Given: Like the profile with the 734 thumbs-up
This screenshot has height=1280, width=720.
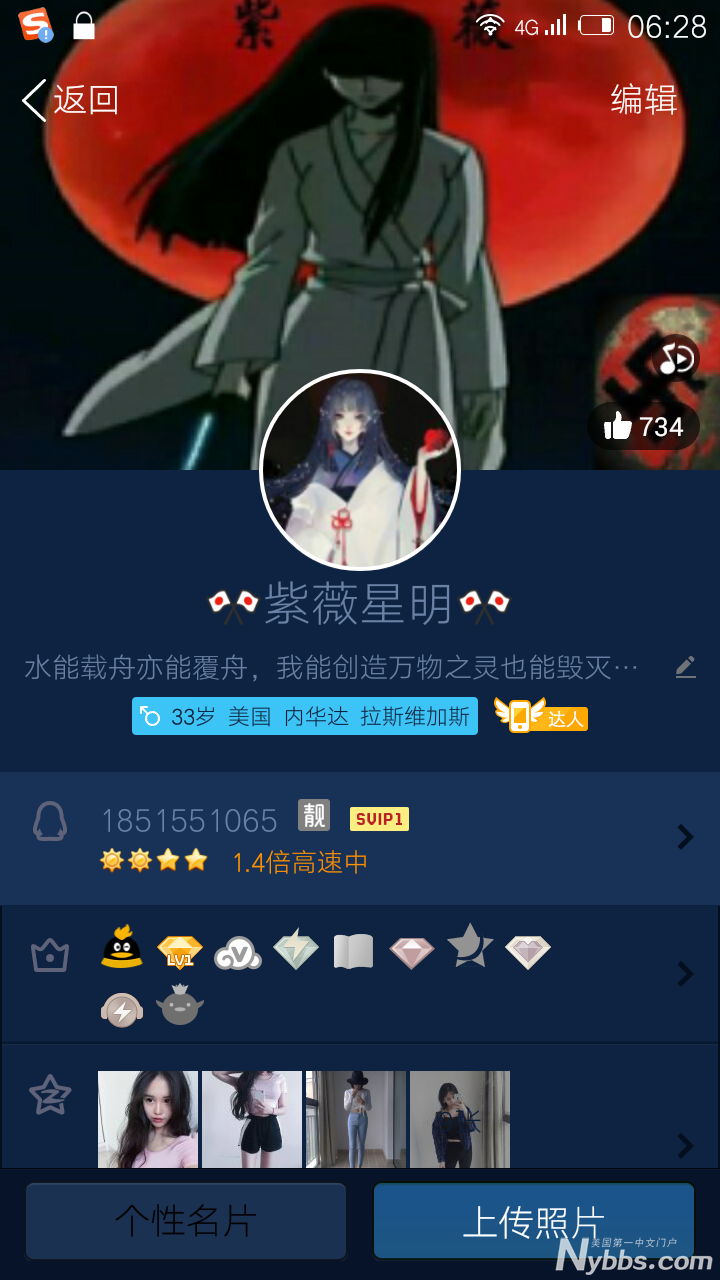Looking at the screenshot, I should (644, 427).
